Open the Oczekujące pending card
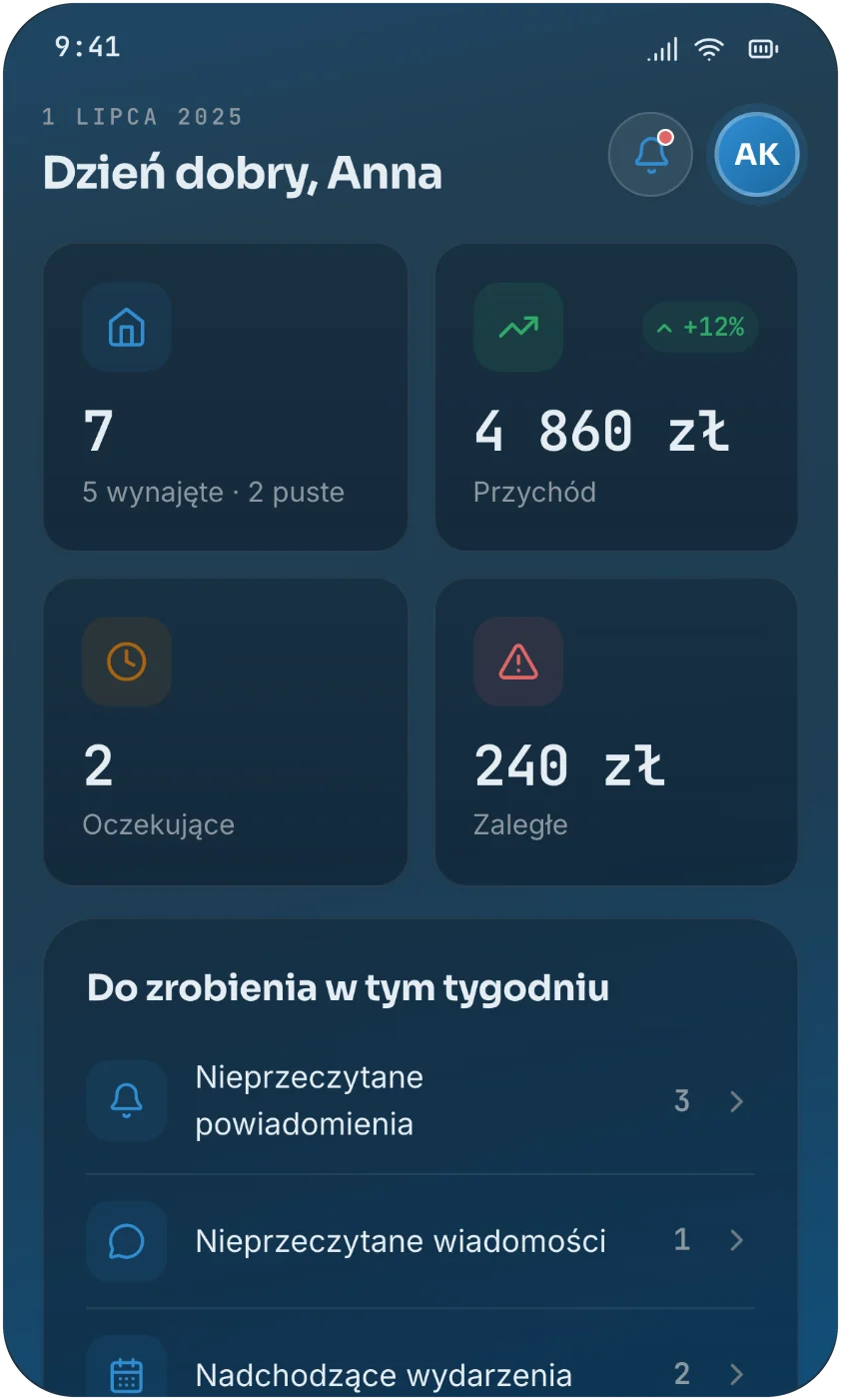This screenshot has width=841, height=1400. point(226,731)
